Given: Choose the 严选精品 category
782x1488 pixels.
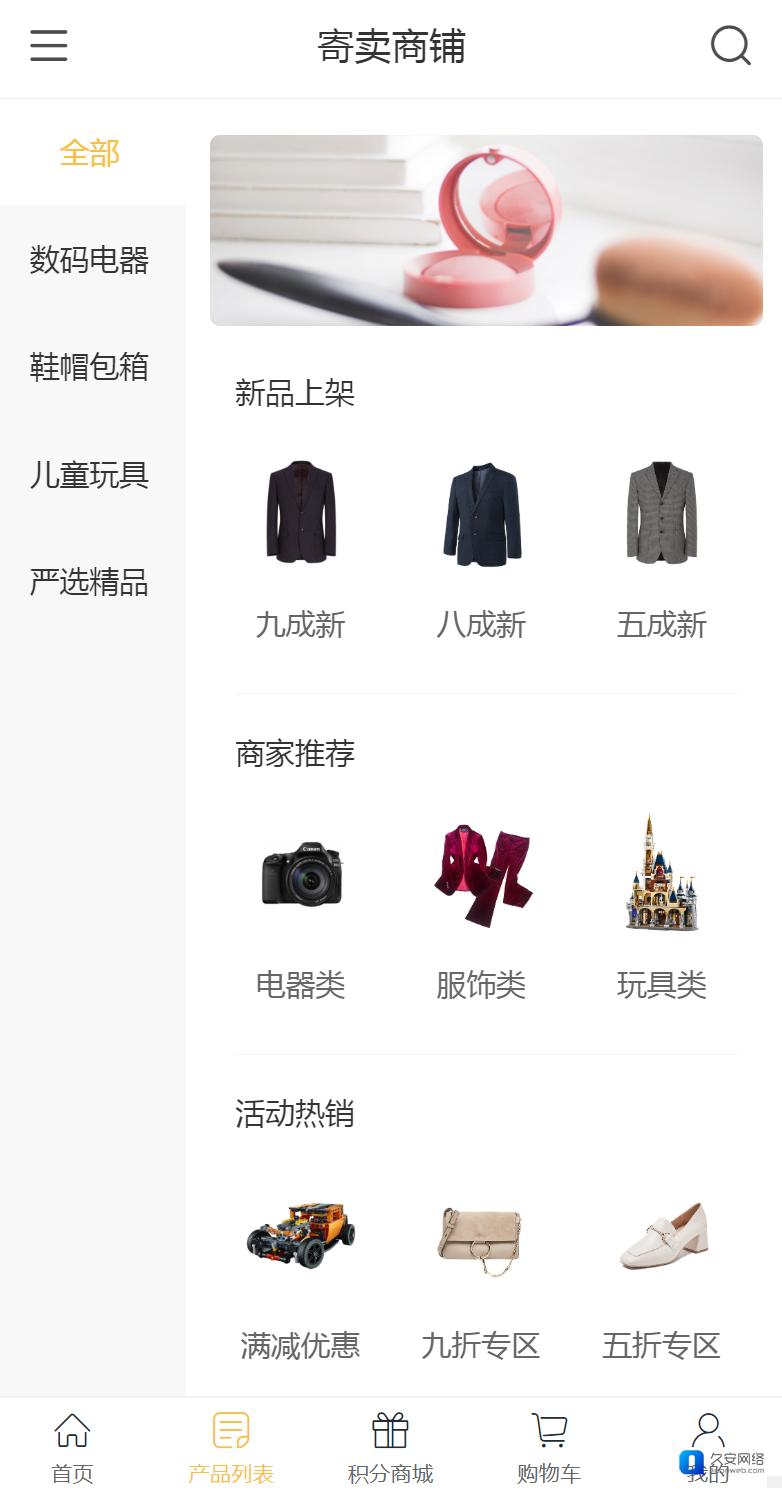Looking at the screenshot, I should pos(90,581).
